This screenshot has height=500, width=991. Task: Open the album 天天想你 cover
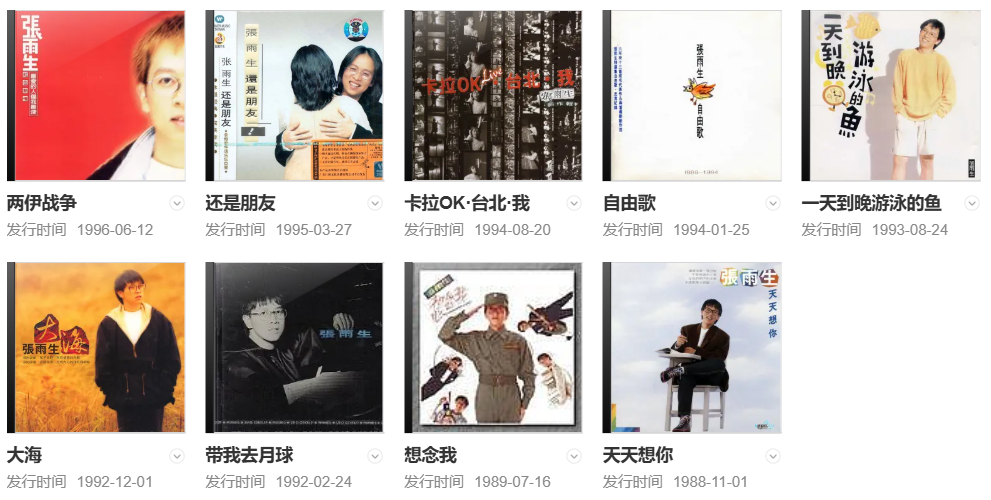692,348
